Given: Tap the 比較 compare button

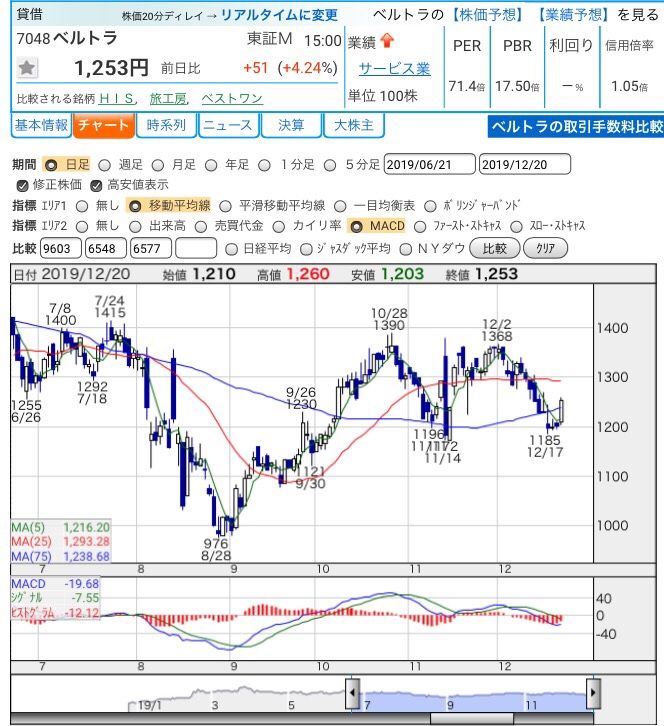Looking at the screenshot, I should (494, 248).
